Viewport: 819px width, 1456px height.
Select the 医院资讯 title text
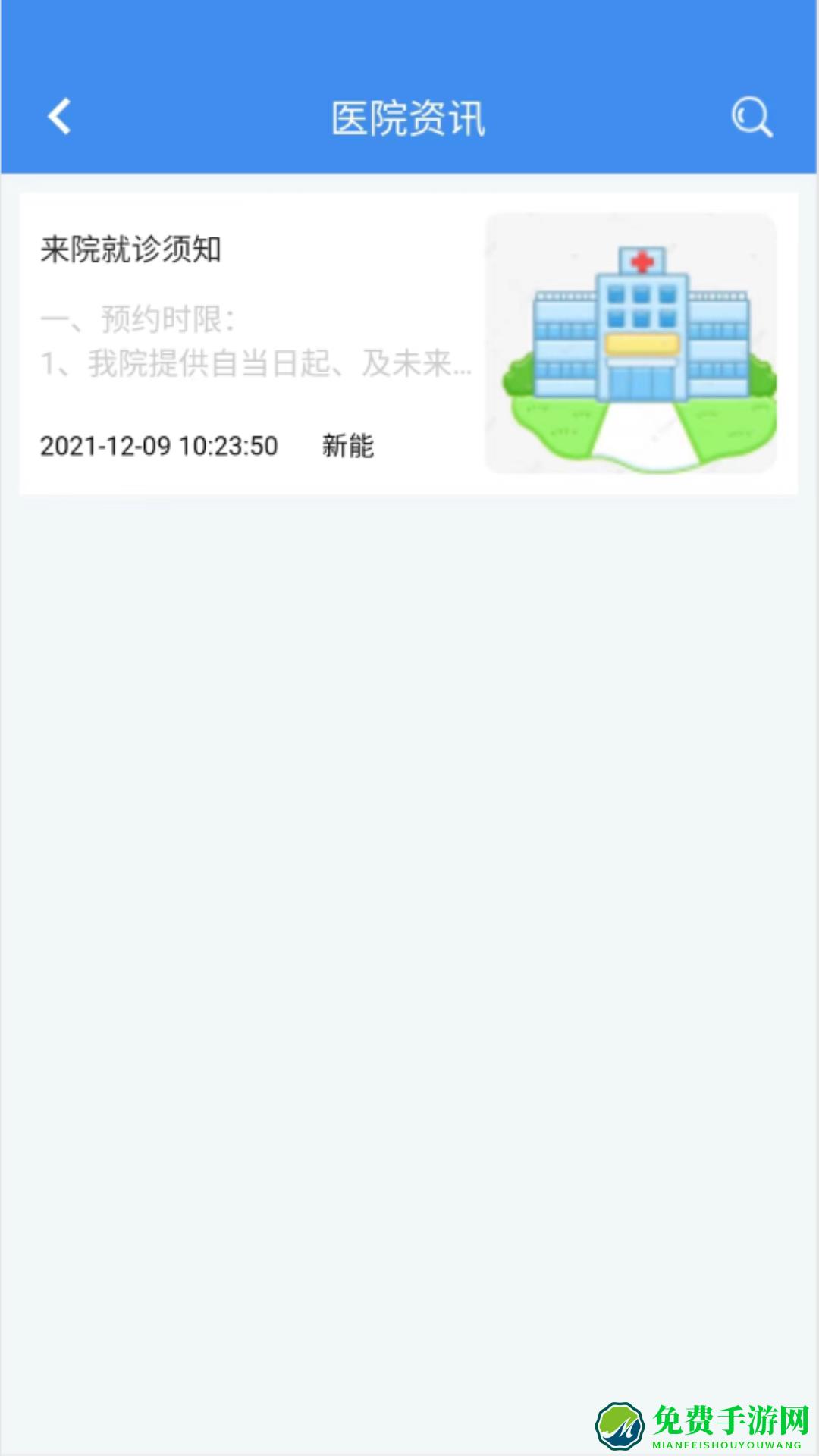pyautogui.click(x=409, y=115)
